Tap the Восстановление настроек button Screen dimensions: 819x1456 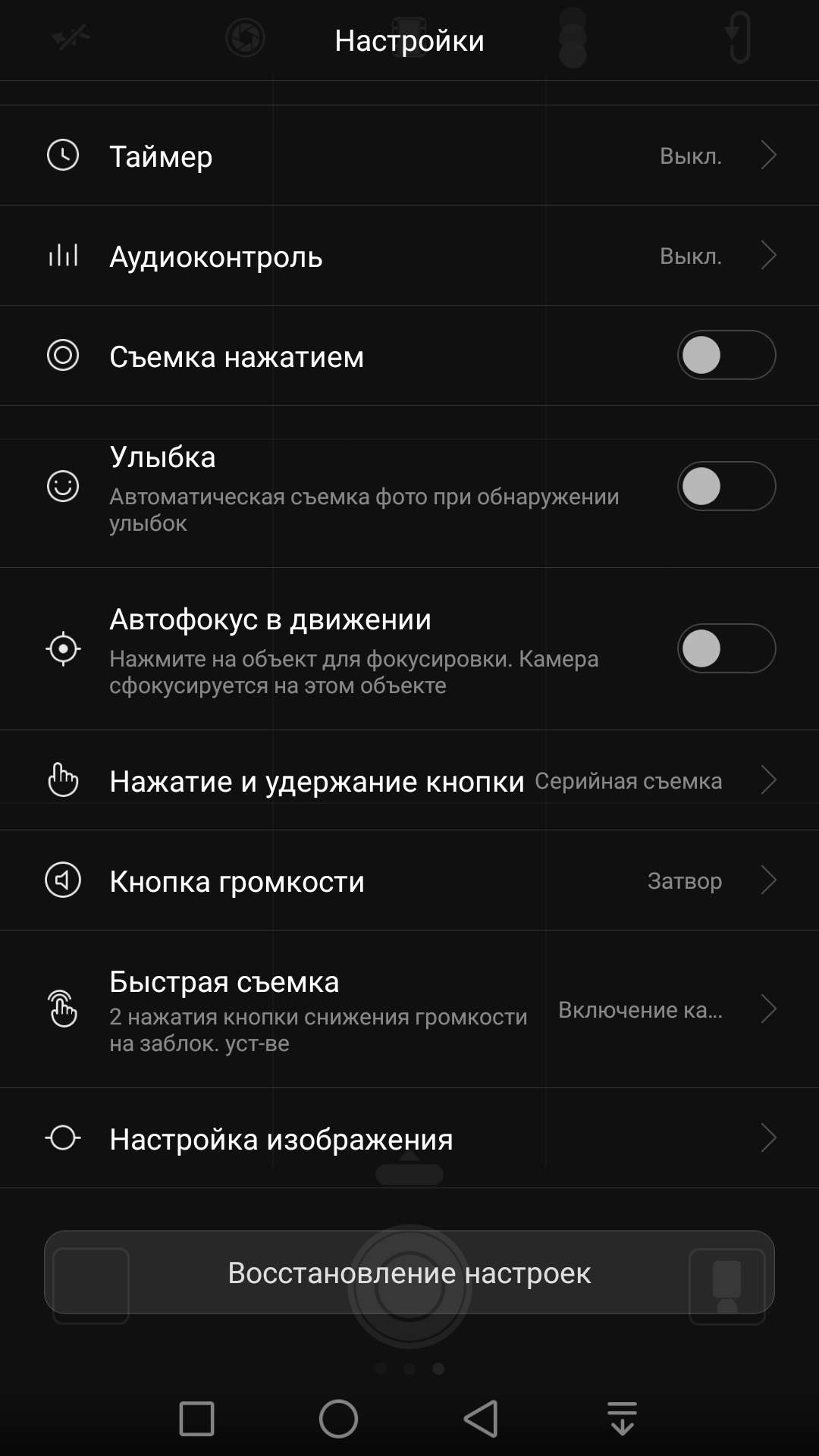(409, 1272)
